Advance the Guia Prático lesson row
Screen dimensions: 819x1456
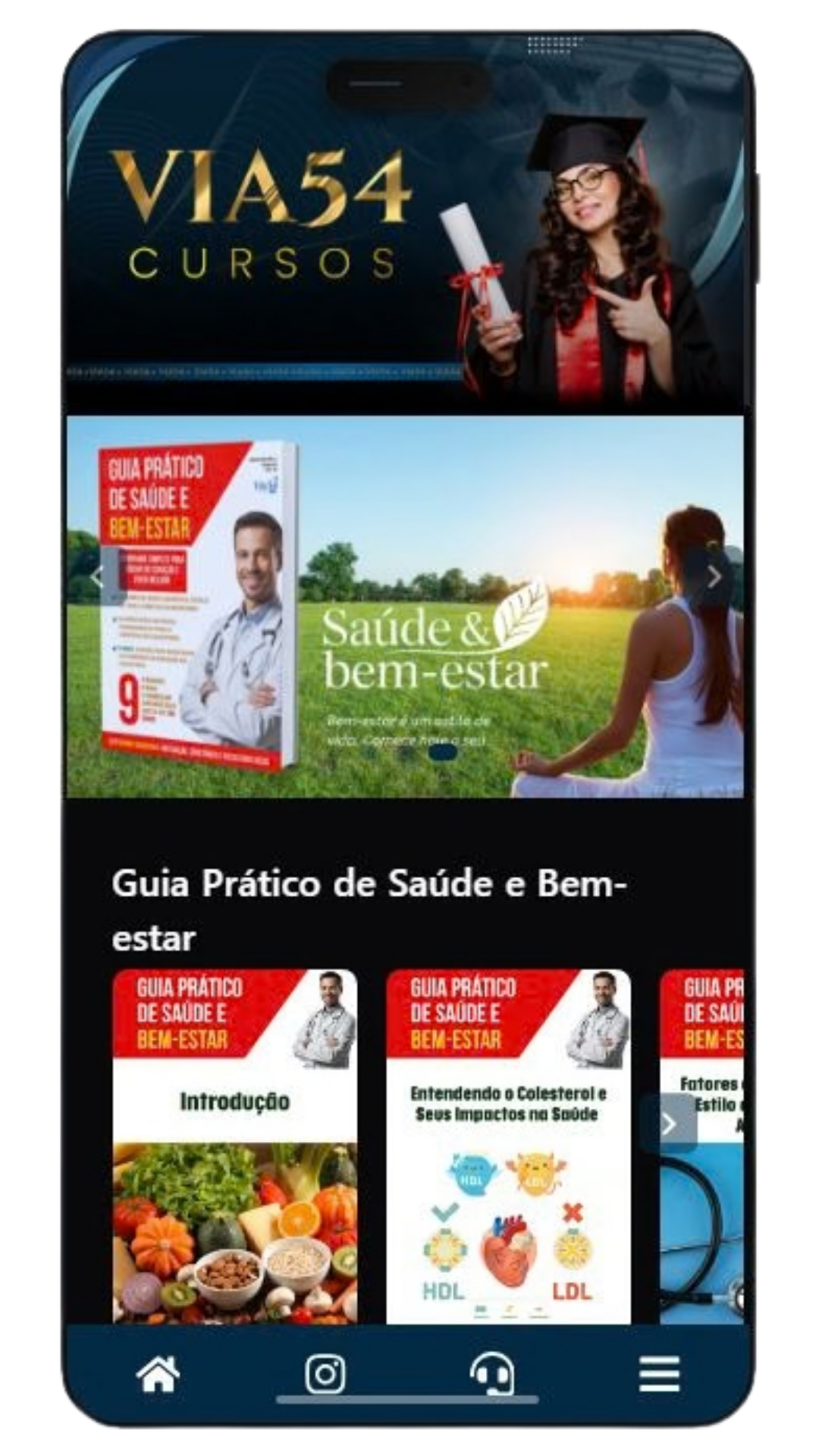click(669, 1124)
